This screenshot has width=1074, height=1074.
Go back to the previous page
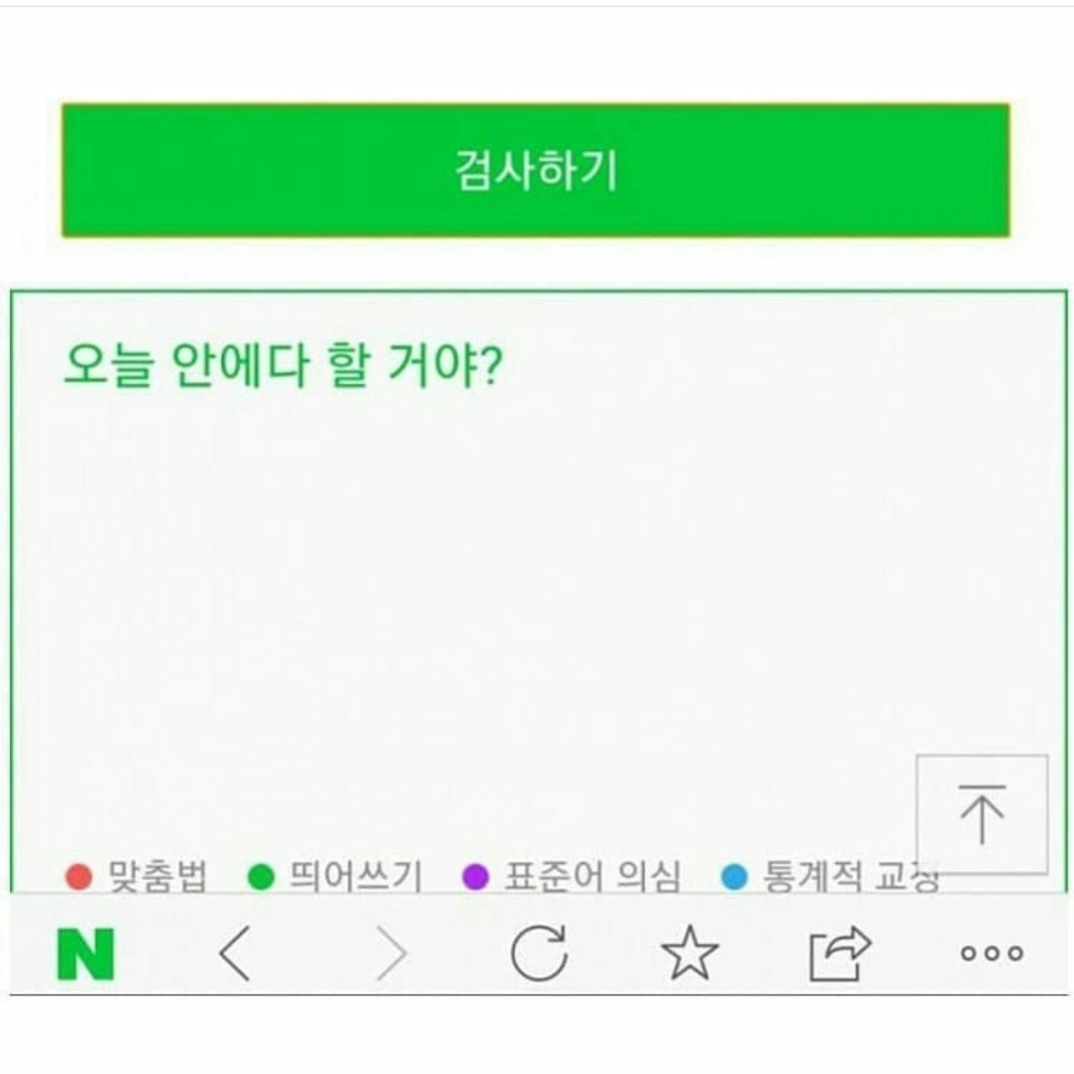(x=235, y=954)
